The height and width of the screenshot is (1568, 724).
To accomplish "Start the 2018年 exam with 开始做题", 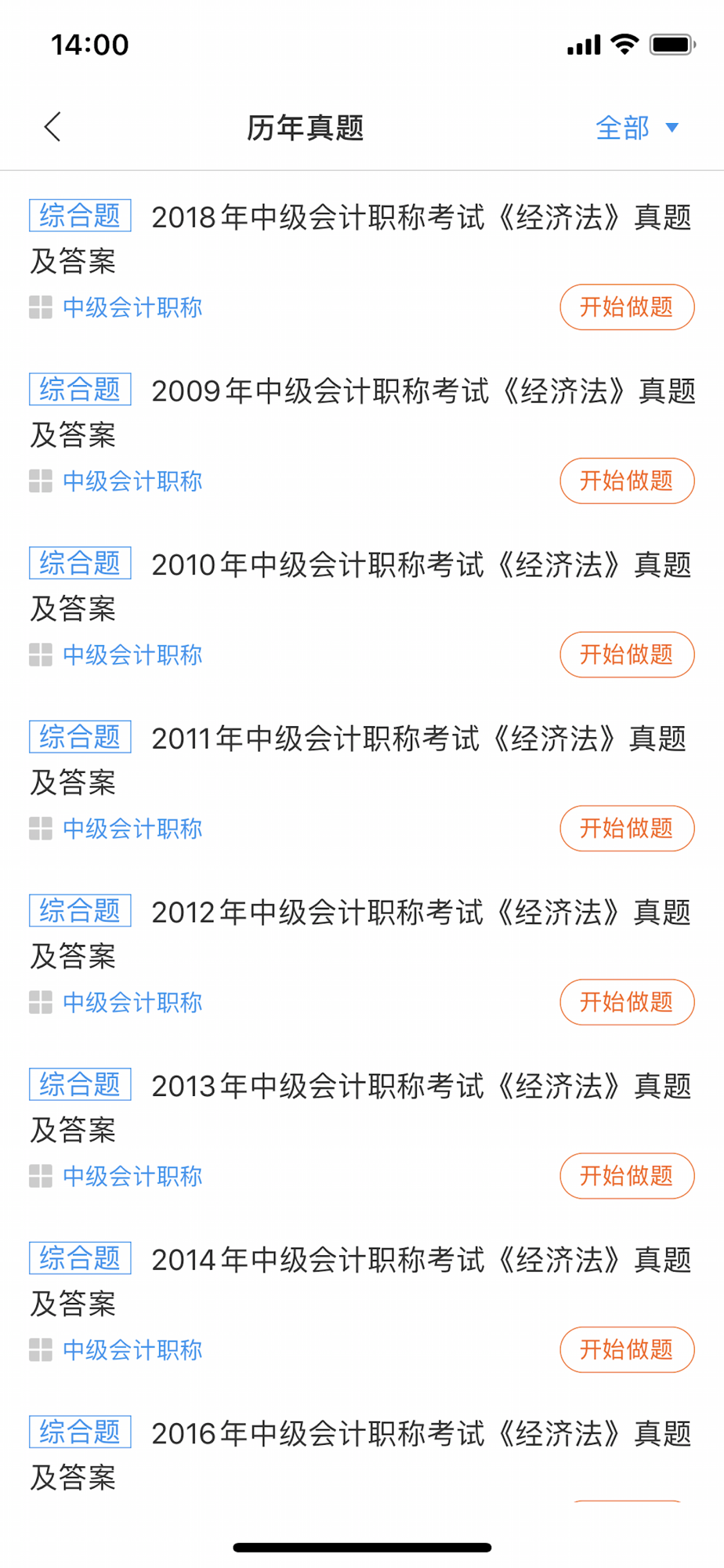I will [x=627, y=307].
